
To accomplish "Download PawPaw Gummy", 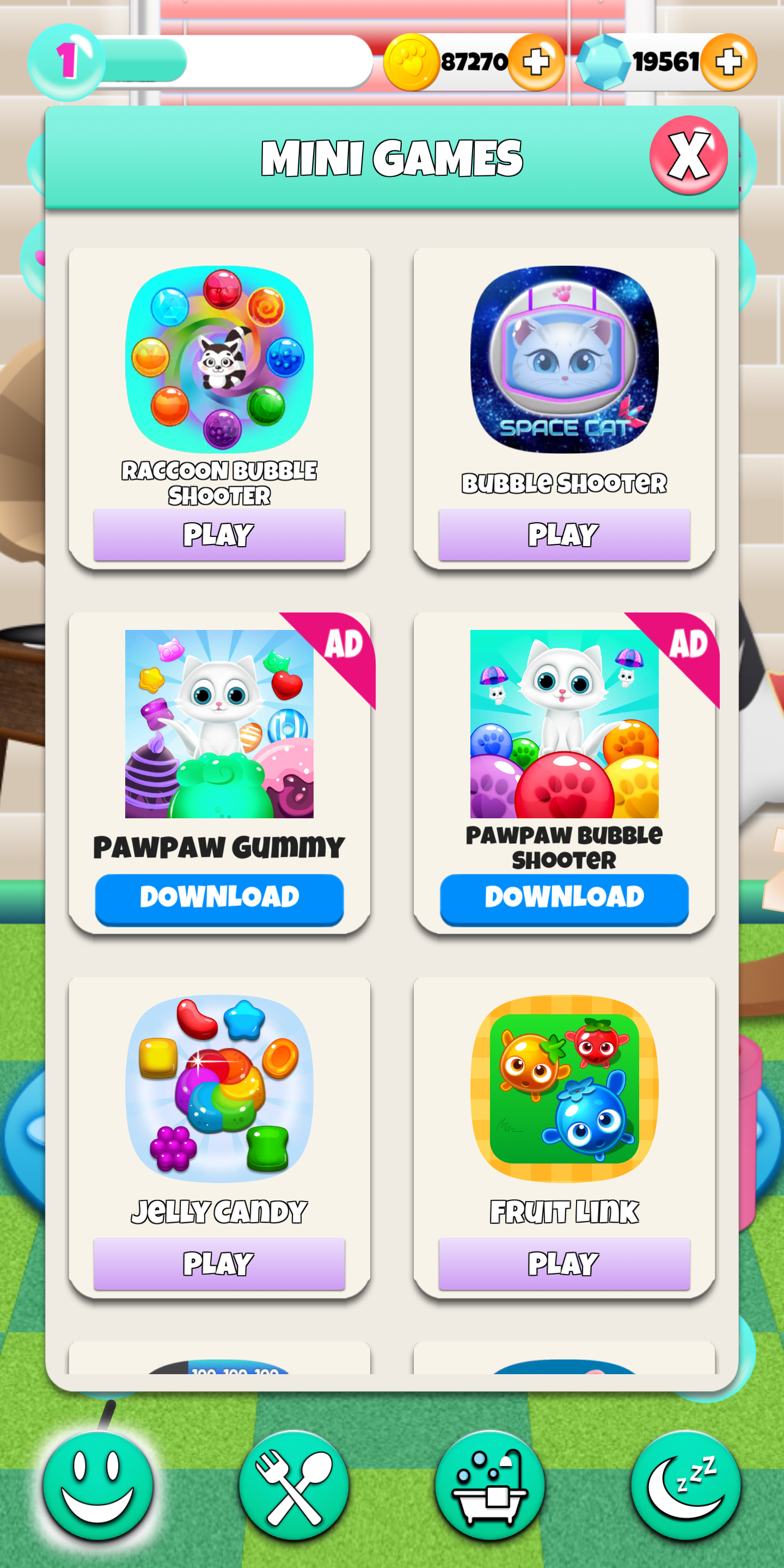I will (219, 898).
